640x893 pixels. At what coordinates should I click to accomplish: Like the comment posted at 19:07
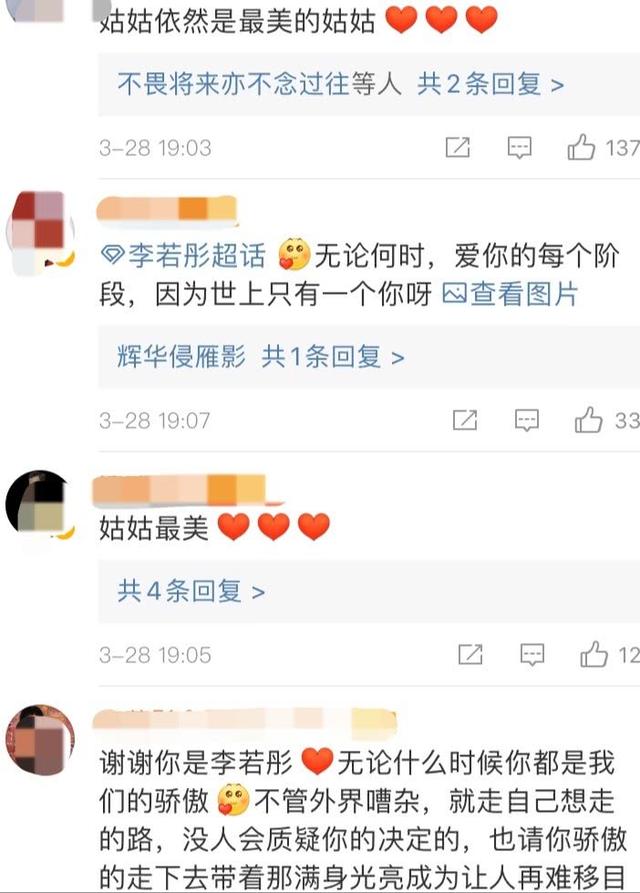tap(588, 420)
